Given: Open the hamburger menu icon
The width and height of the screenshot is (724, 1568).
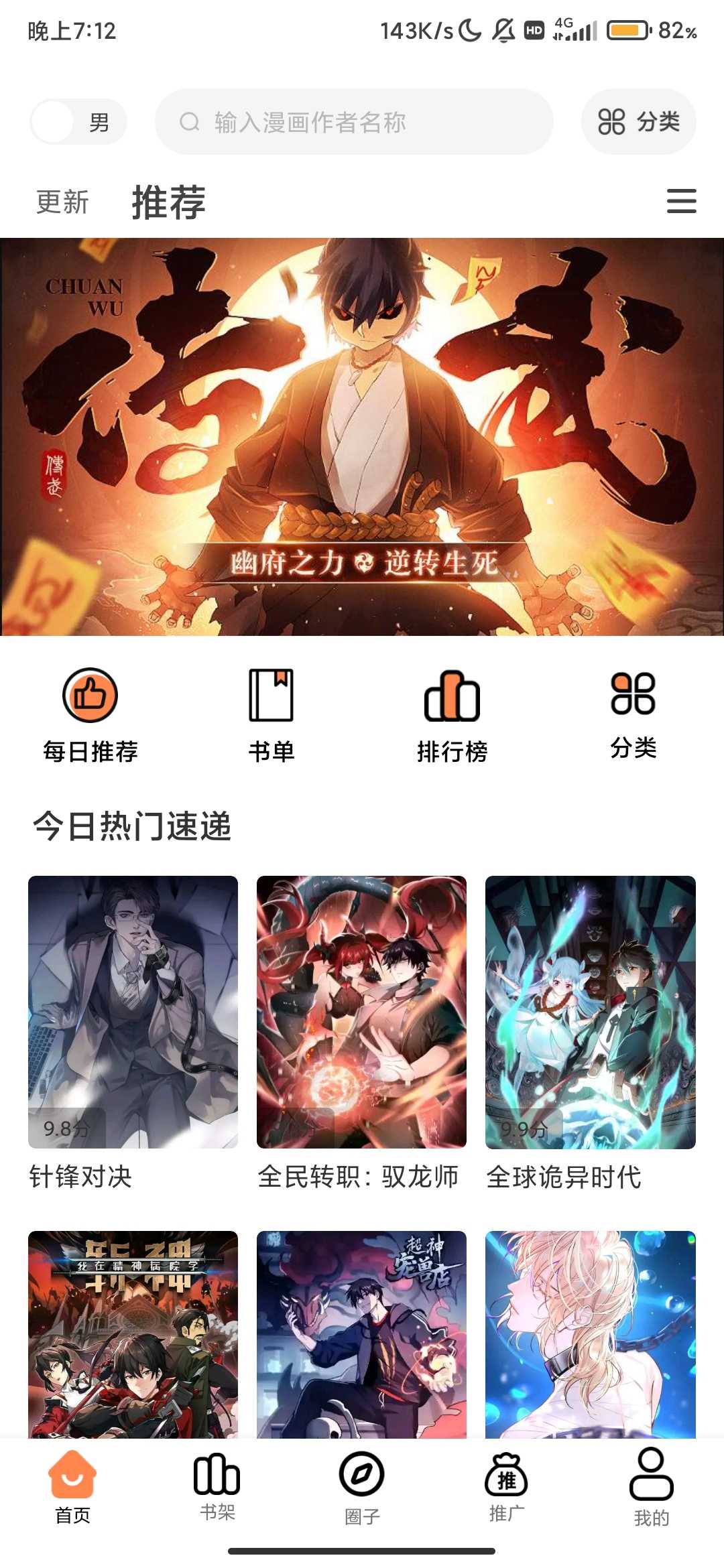Looking at the screenshot, I should click(681, 201).
